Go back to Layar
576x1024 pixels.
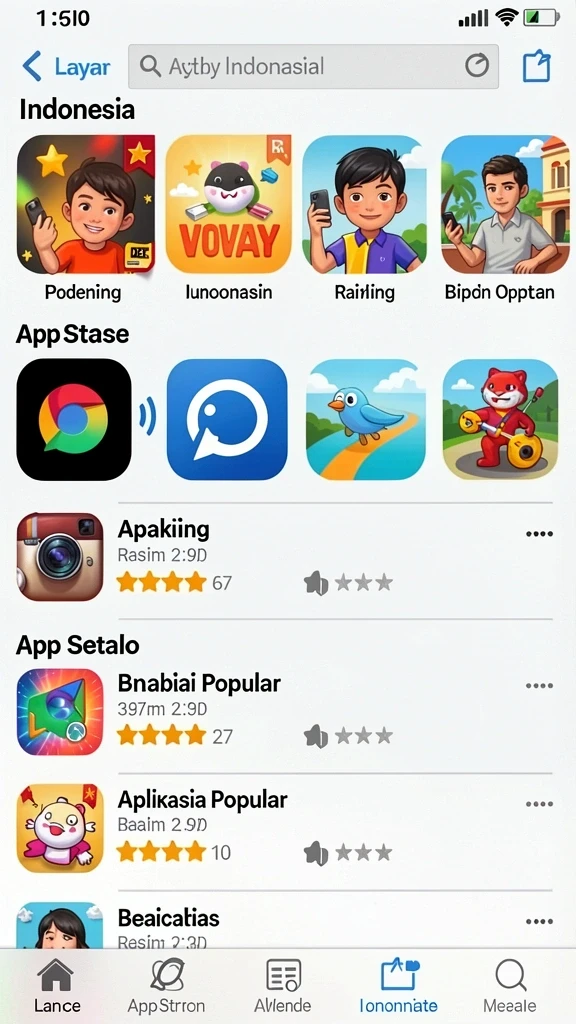[66, 67]
